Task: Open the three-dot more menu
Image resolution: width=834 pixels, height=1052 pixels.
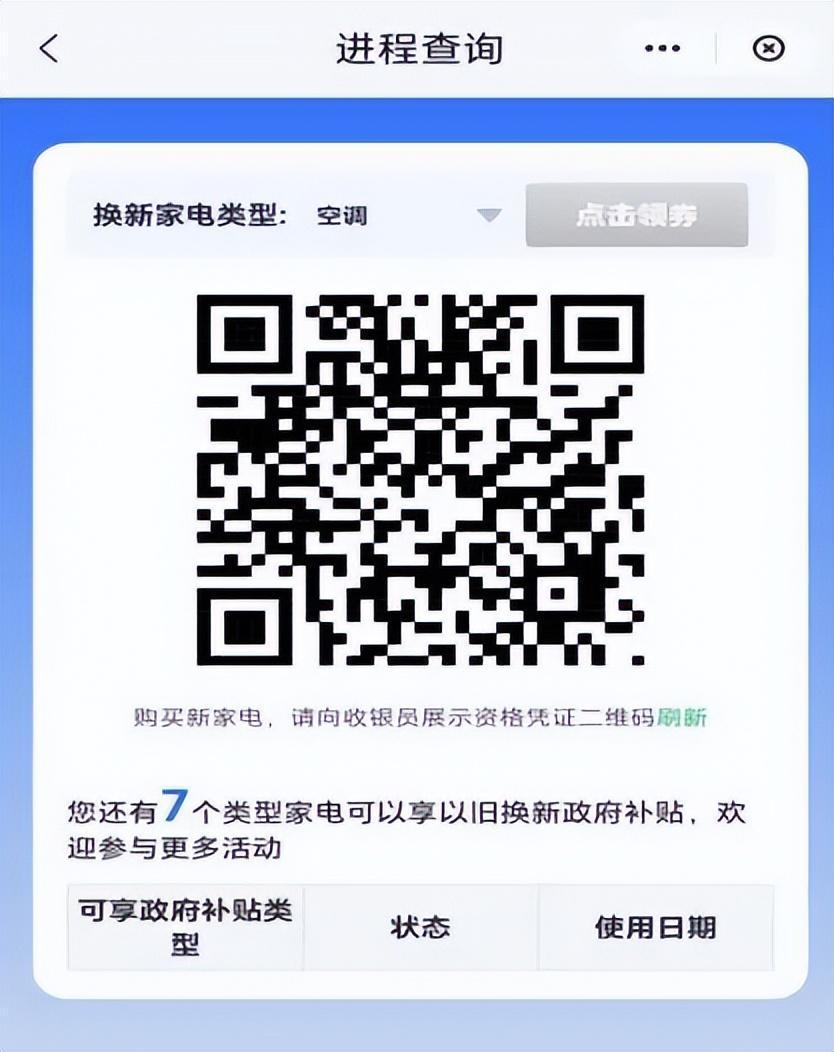Action: click(662, 49)
